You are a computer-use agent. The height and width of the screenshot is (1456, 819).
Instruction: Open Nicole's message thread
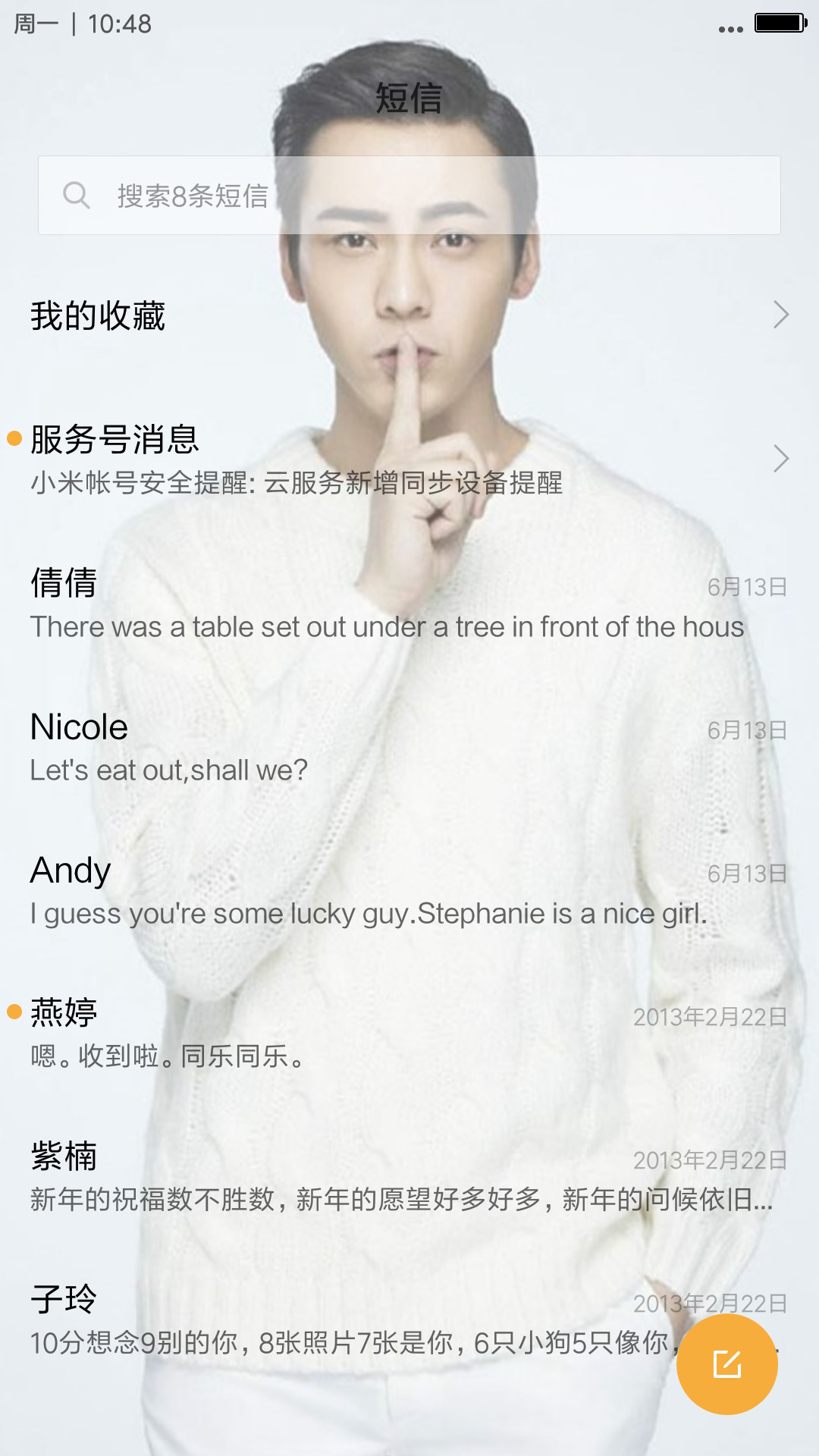[409, 746]
